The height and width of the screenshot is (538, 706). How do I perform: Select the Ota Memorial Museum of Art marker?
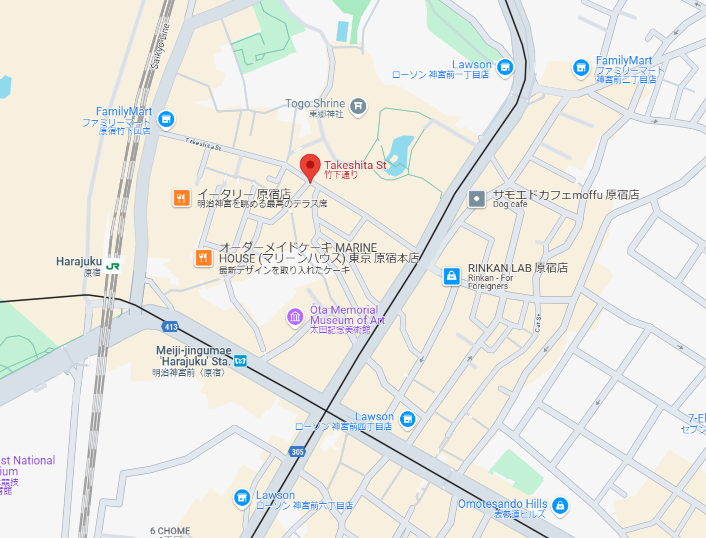295,317
